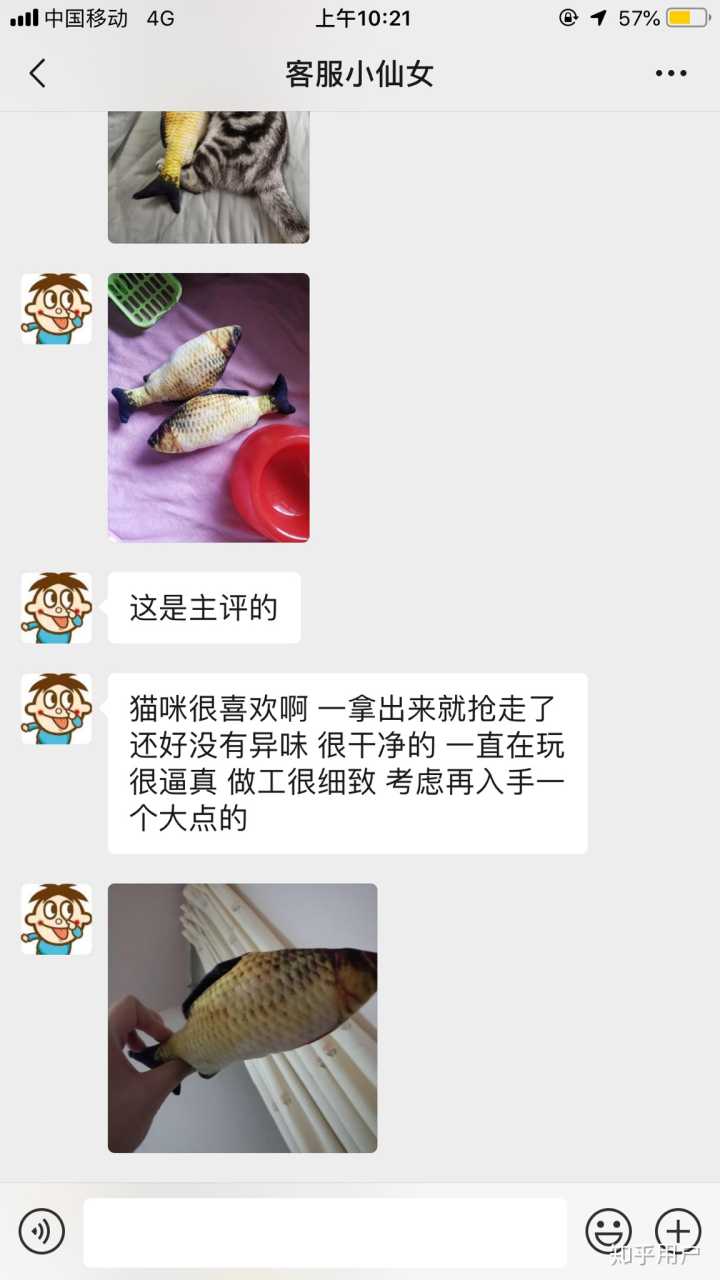Focus the message text field

coord(324,1232)
